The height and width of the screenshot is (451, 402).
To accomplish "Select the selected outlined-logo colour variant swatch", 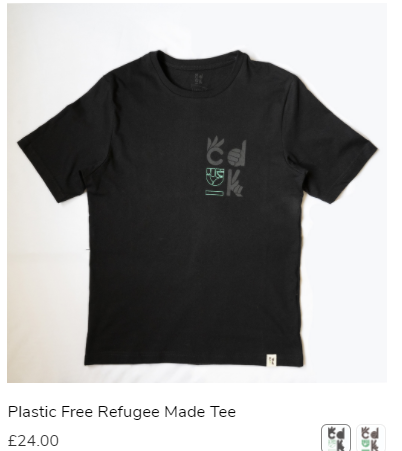I will [x=336, y=438].
